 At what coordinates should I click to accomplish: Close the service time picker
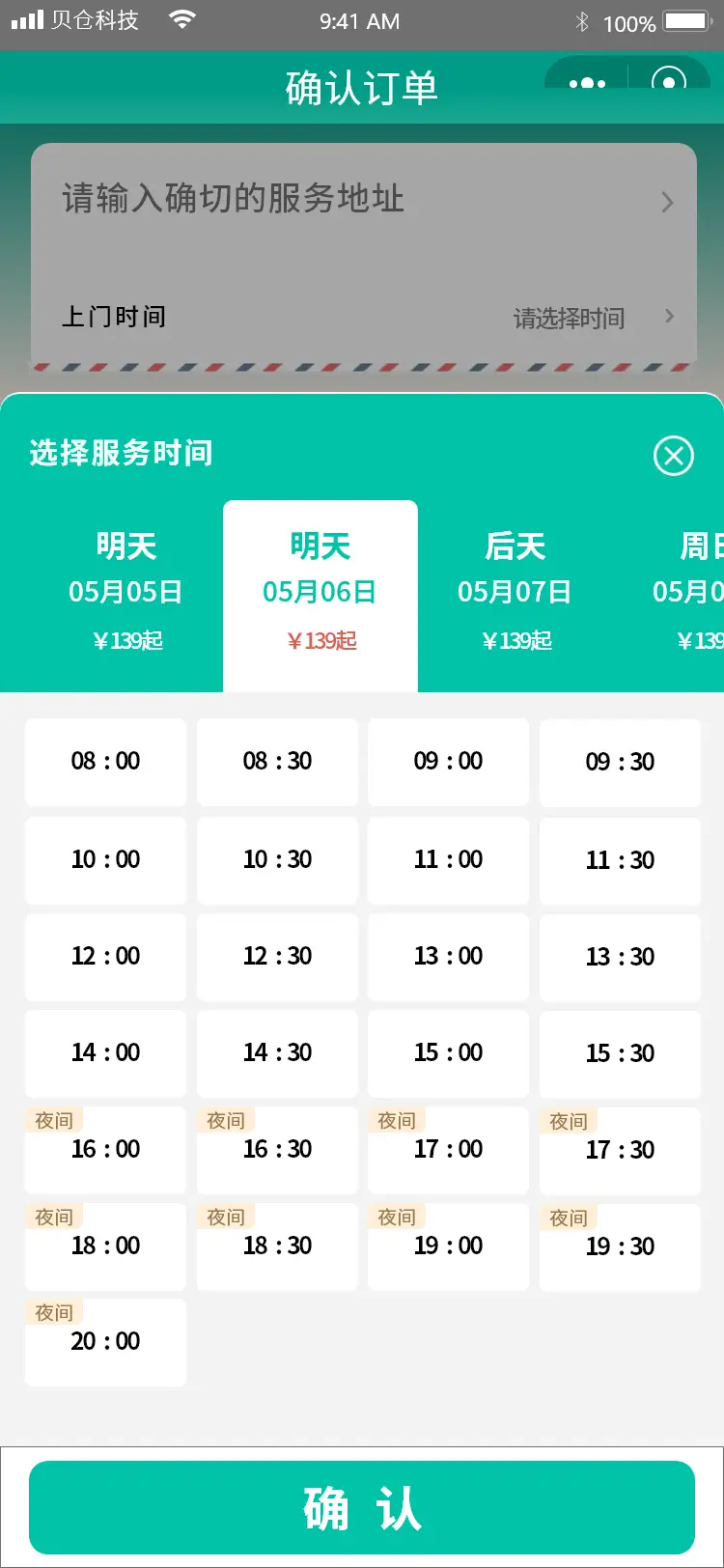[x=673, y=455]
